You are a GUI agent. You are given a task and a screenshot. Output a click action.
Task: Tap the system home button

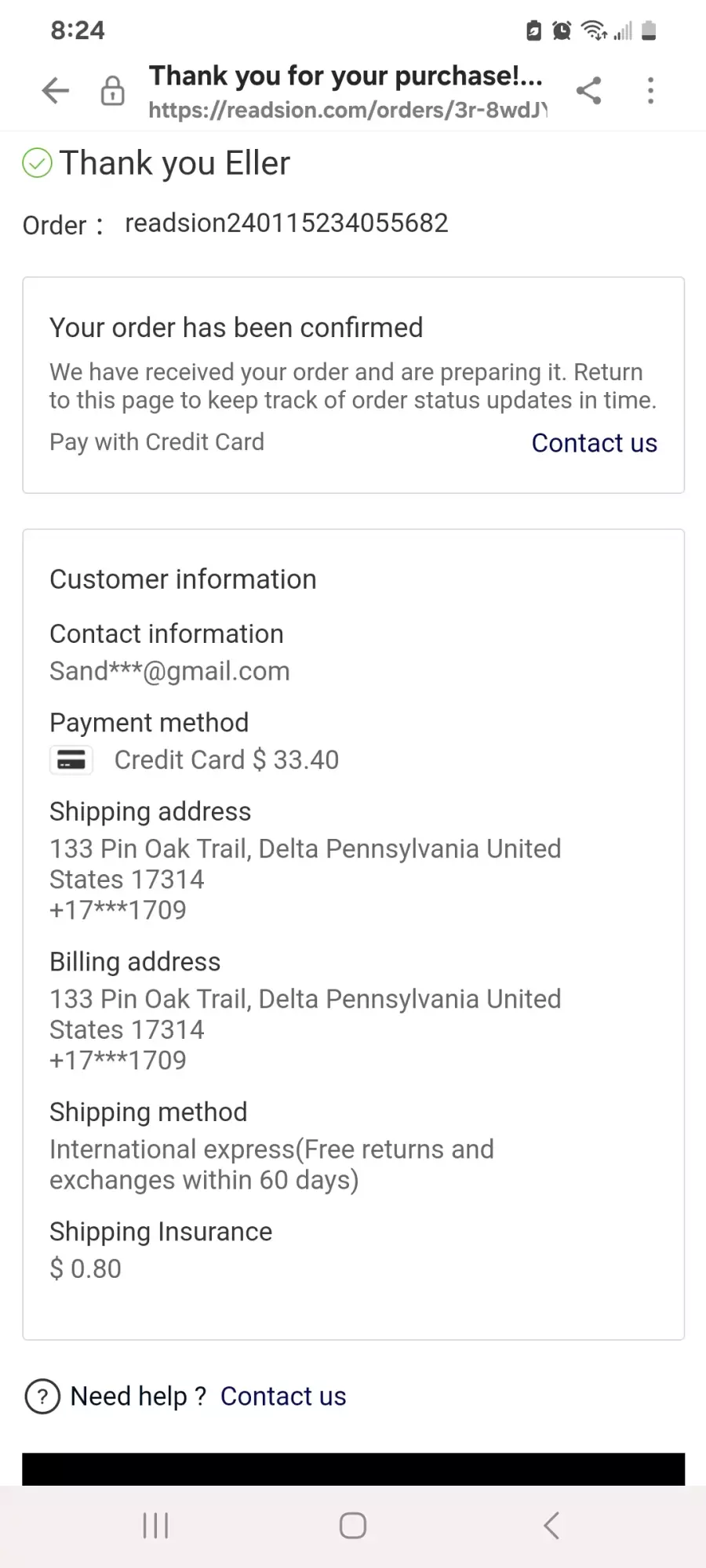click(x=353, y=1526)
